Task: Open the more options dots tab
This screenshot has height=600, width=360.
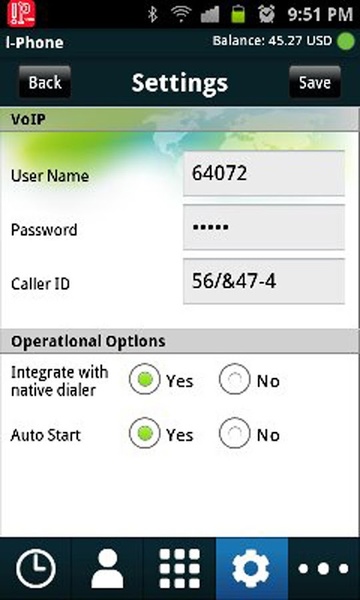Action: point(324,569)
